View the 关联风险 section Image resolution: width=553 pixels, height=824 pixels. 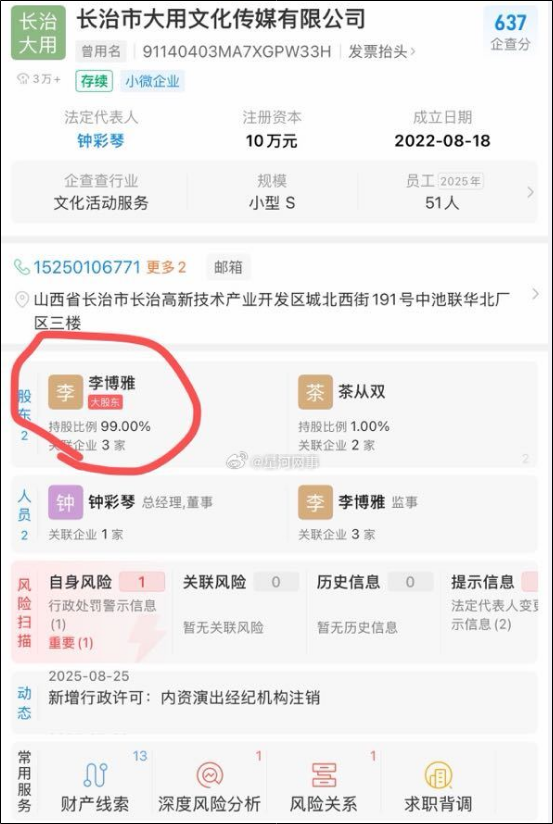(x=240, y=612)
